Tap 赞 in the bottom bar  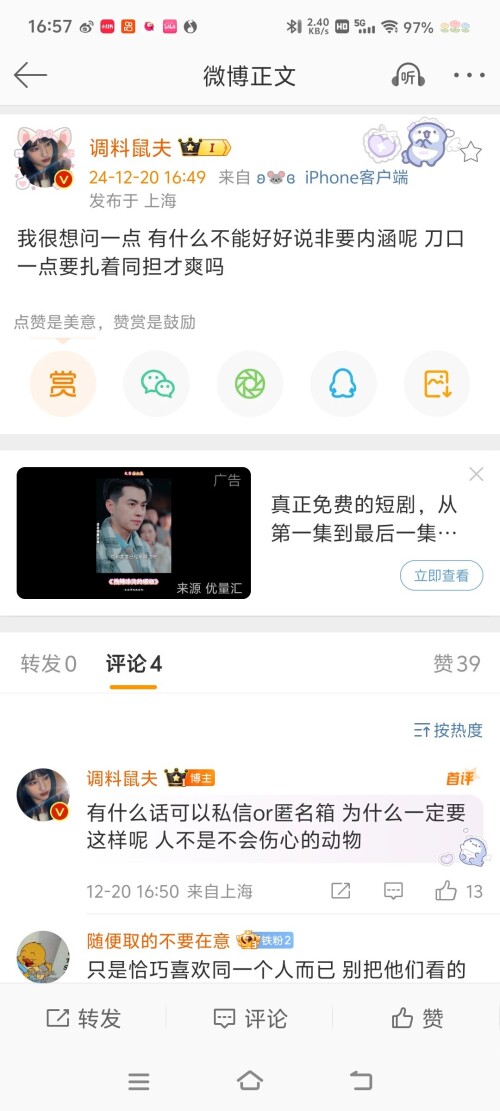pos(417,1018)
